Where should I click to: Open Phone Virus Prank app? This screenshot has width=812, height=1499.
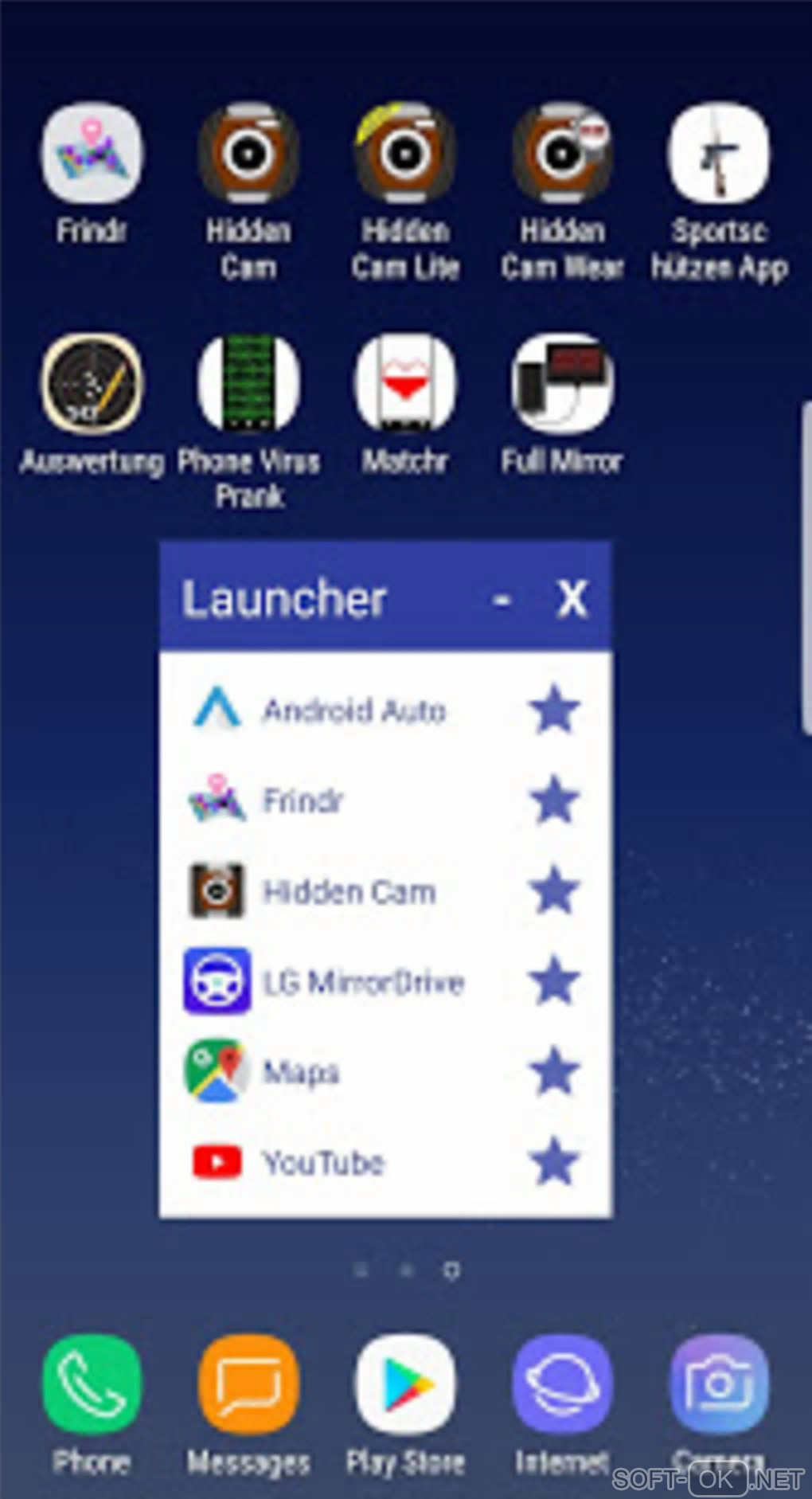tap(248, 384)
